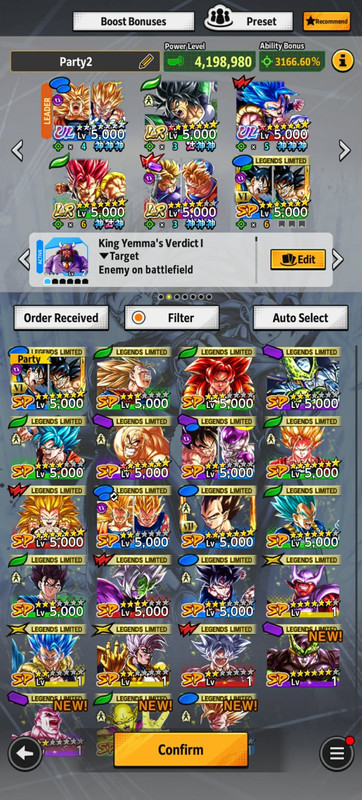Open Boost Bonuses
The width and height of the screenshot is (362, 800).
133,21
